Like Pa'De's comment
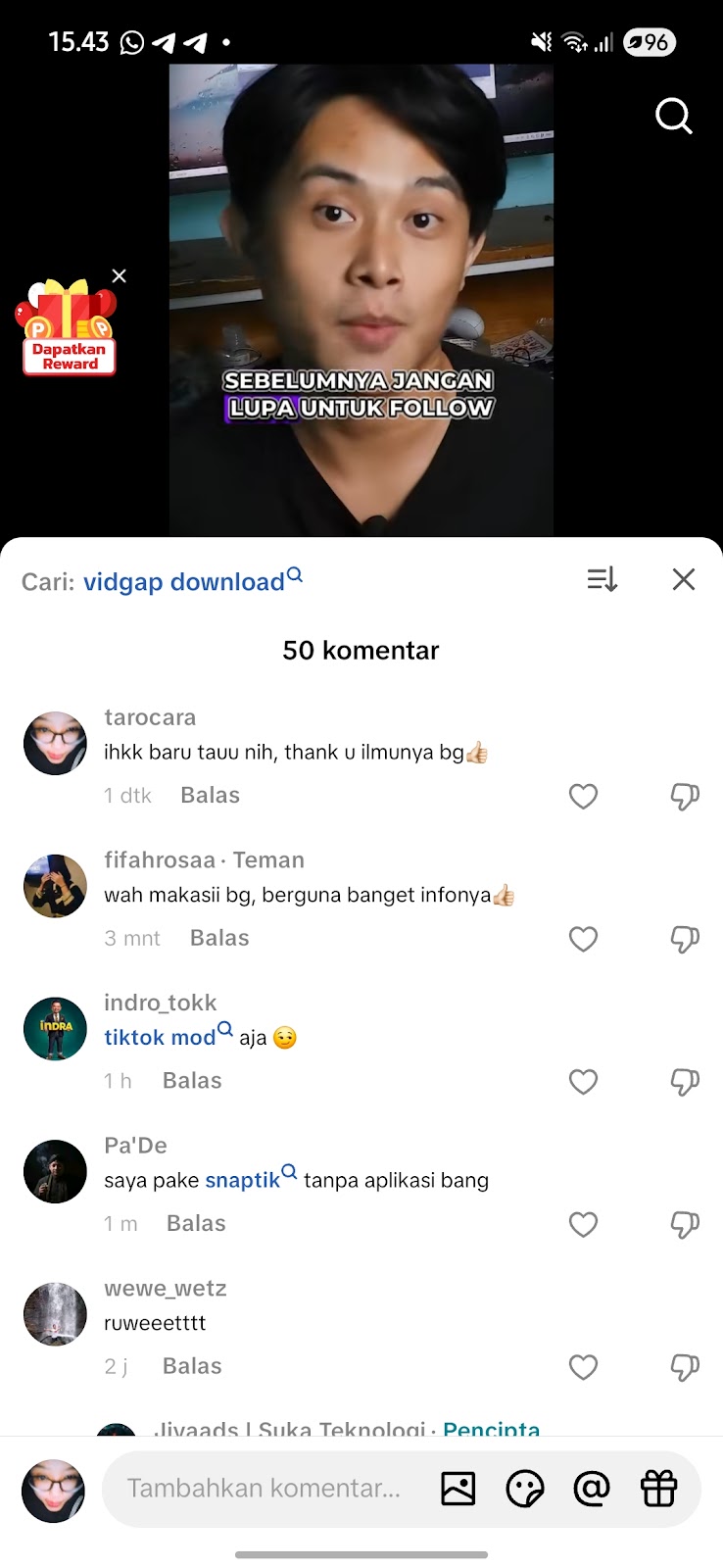The height and width of the screenshot is (1568, 723). (x=583, y=1224)
